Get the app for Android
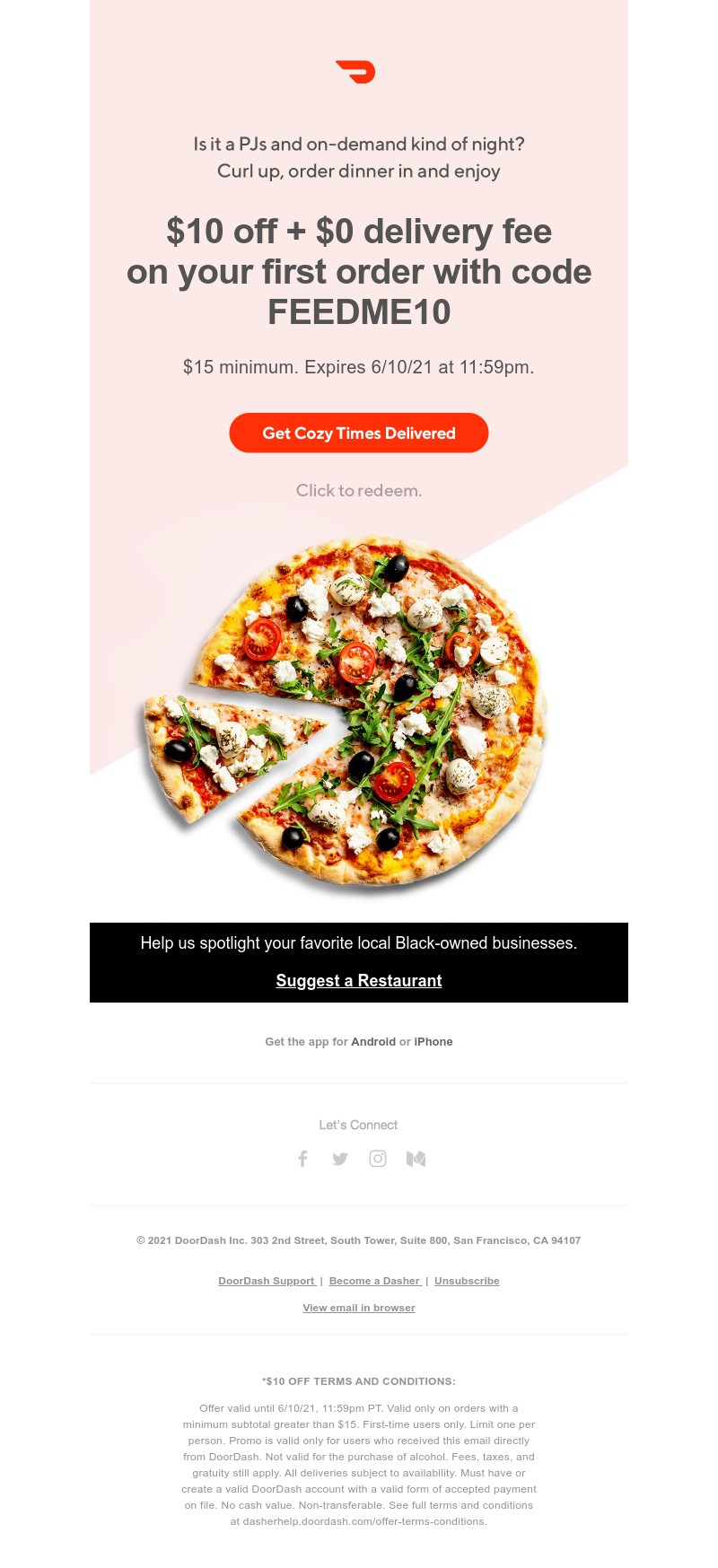 [x=372, y=1042]
